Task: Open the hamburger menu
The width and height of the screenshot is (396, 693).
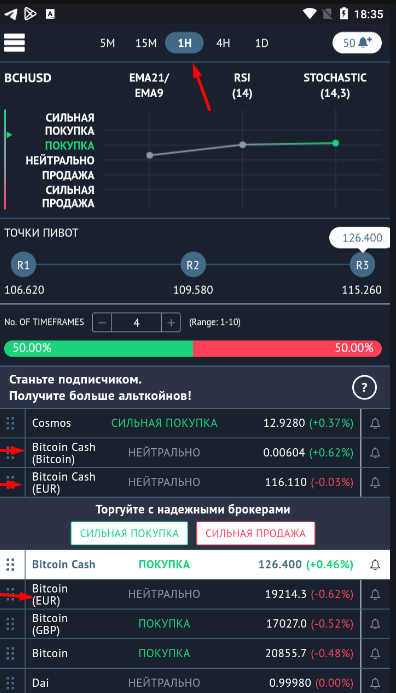Action: (x=14, y=43)
